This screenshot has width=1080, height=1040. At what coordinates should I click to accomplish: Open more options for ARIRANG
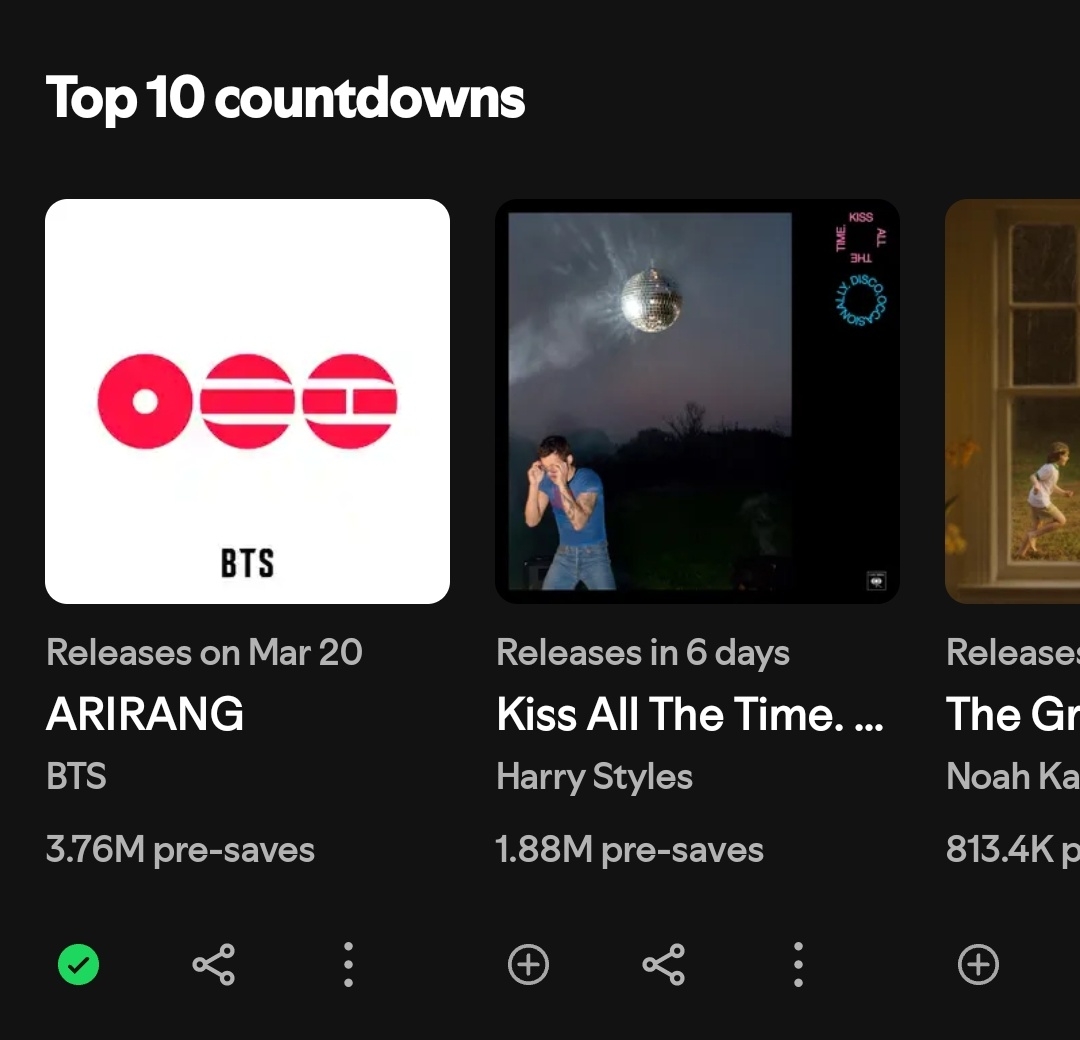tap(348, 965)
